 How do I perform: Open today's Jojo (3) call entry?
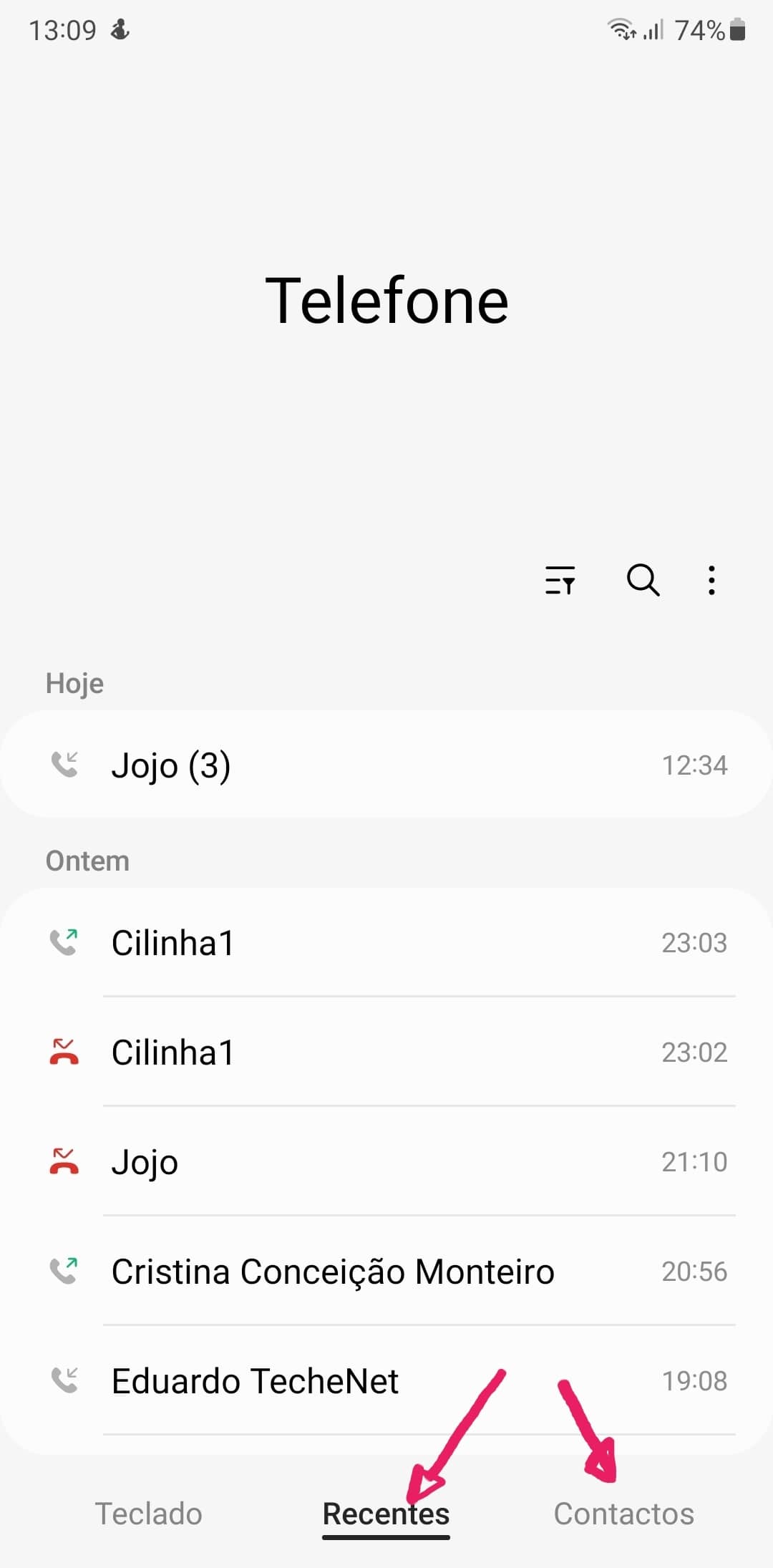(x=386, y=765)
